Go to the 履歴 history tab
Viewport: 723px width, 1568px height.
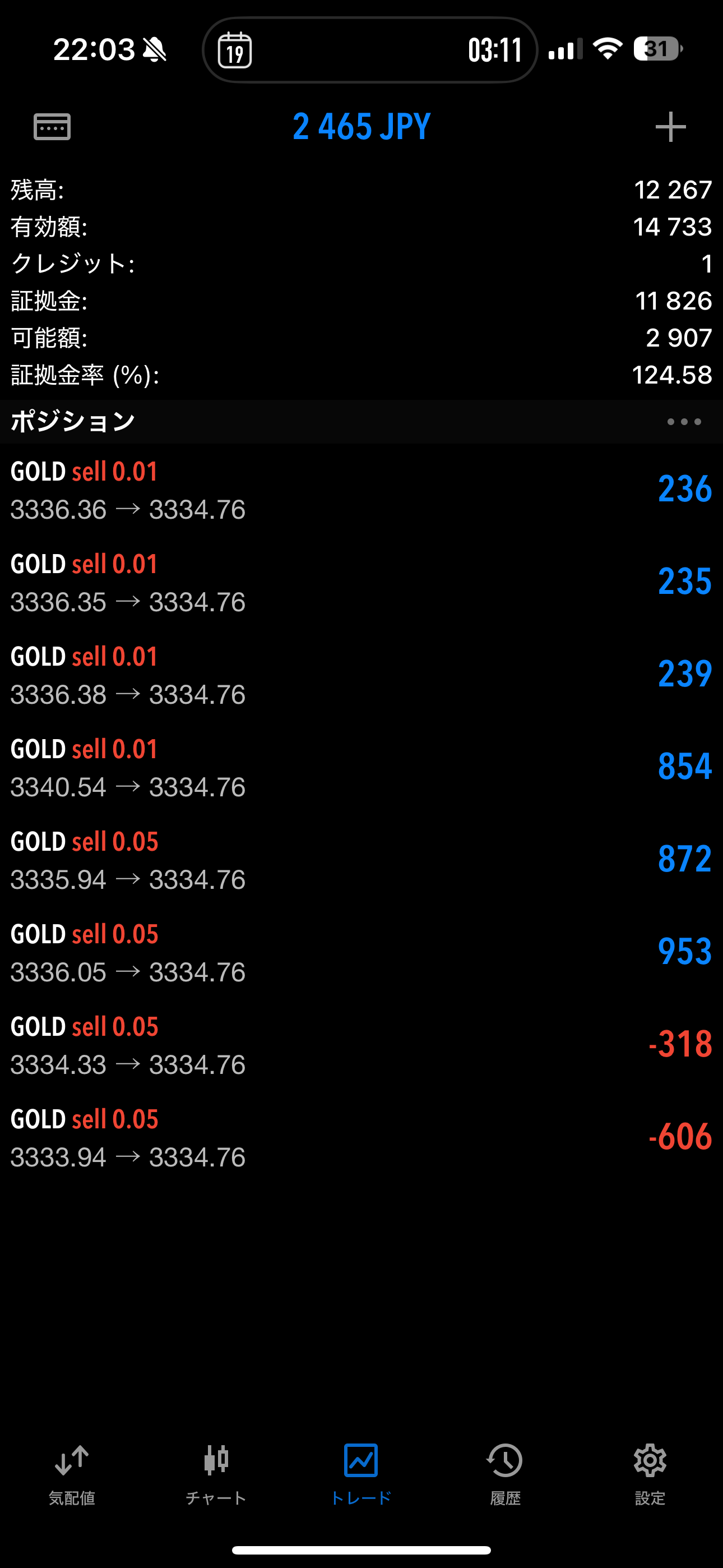pos(505,1474)
